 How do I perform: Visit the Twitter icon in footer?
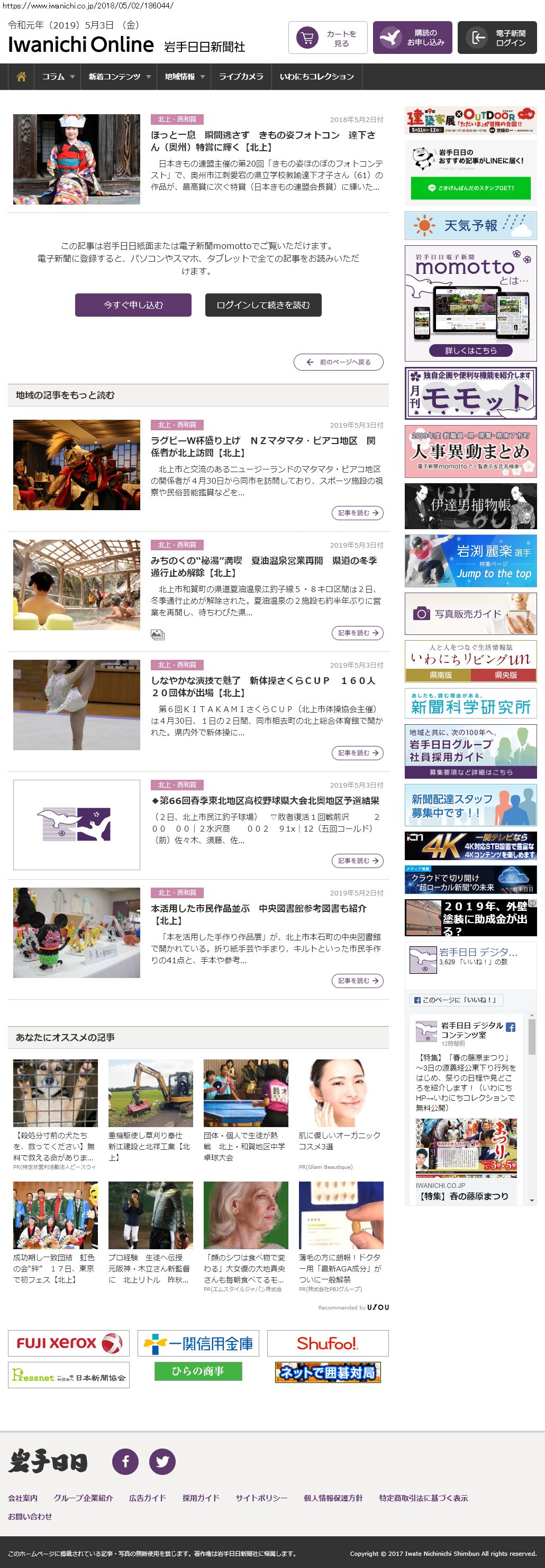coord(162,1462)
